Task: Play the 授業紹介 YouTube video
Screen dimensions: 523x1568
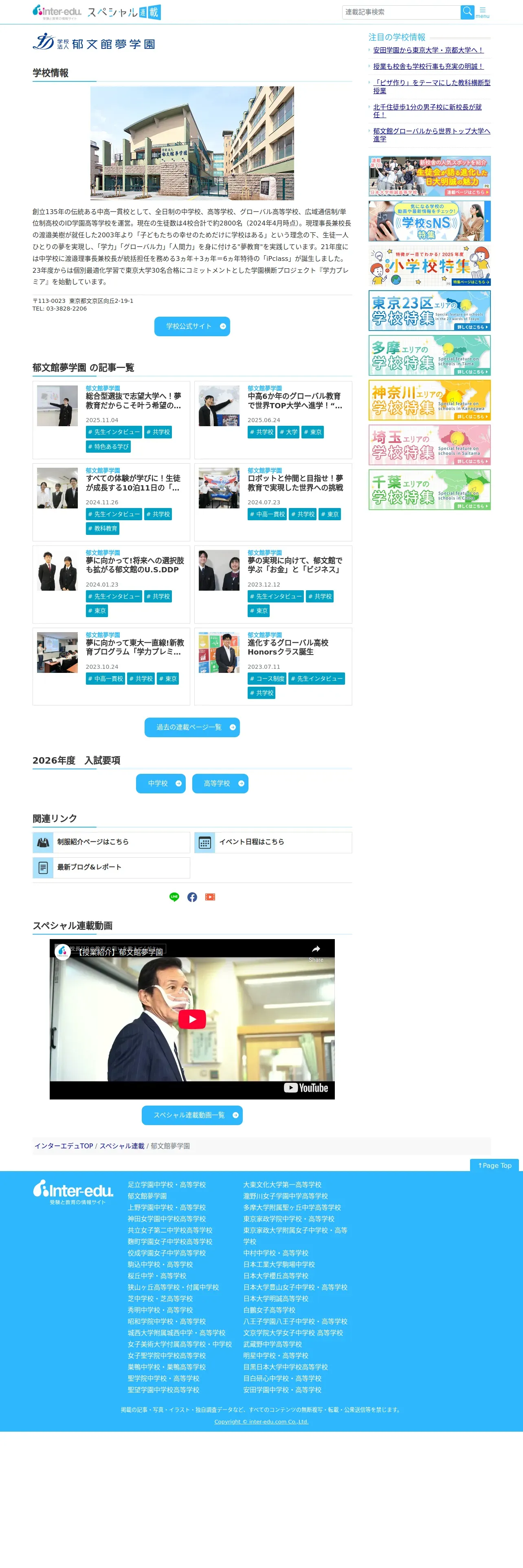Action: pos(192,1019)
